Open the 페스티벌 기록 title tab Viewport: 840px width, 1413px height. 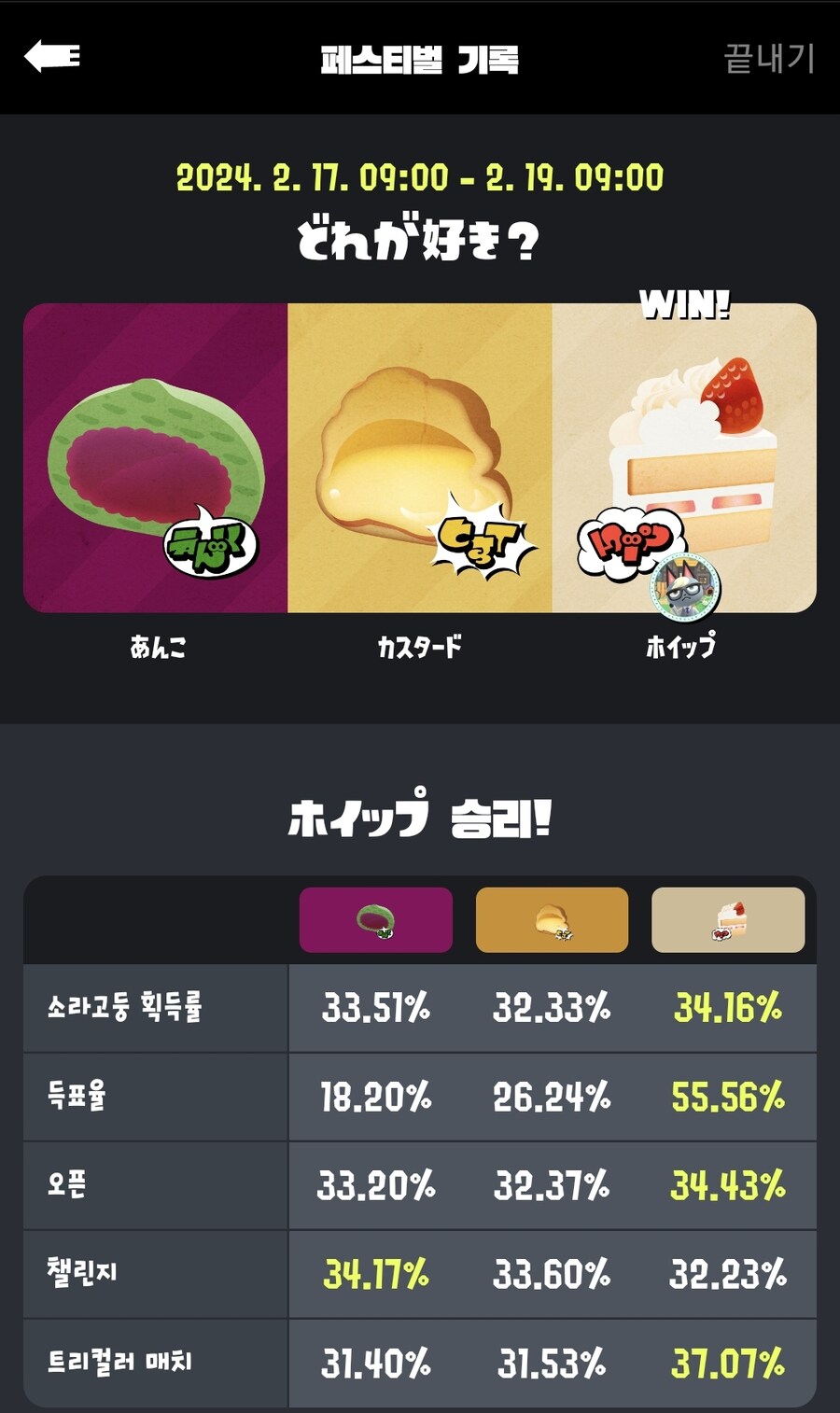click(x=420, y=58)
